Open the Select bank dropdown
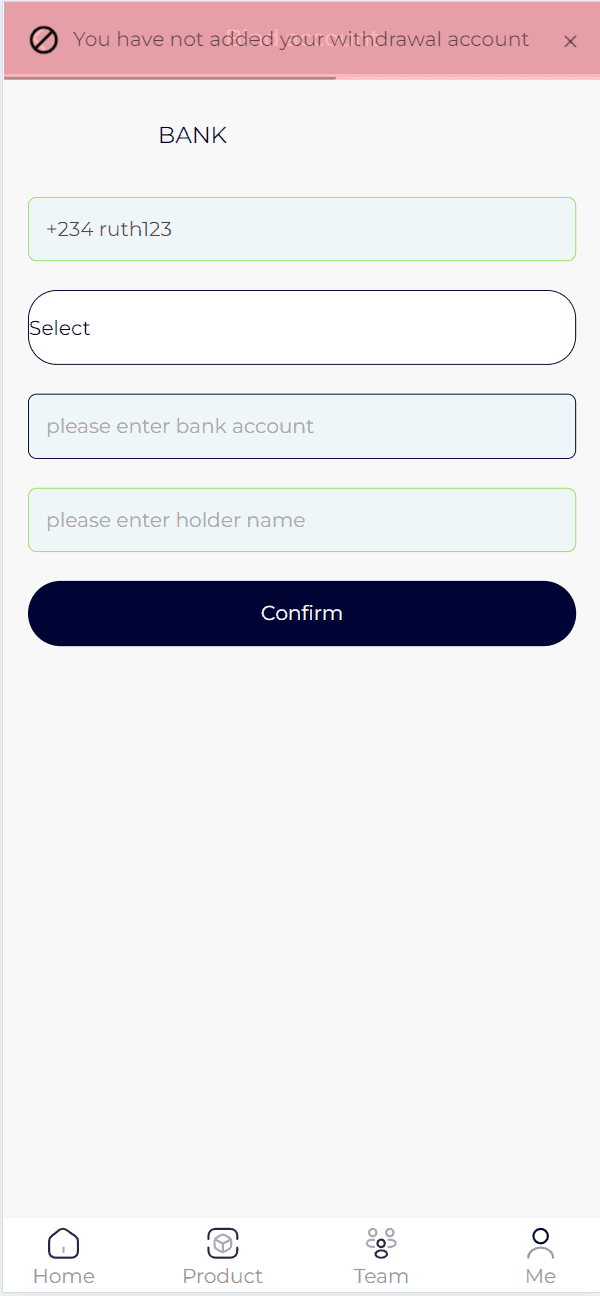The width and height of the screenshot is (600, 1296). (x=302, y=327)
